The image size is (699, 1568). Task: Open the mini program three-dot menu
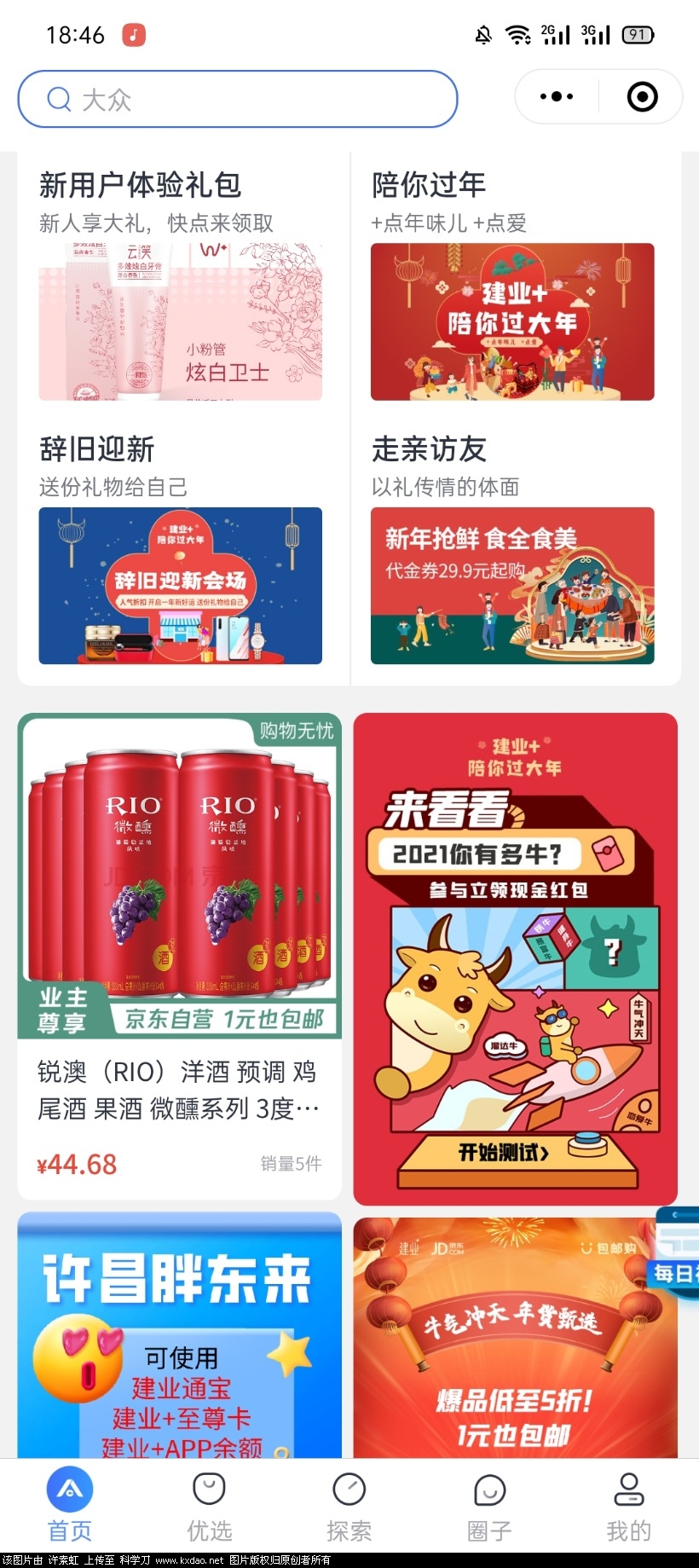[x=557, y=96]
